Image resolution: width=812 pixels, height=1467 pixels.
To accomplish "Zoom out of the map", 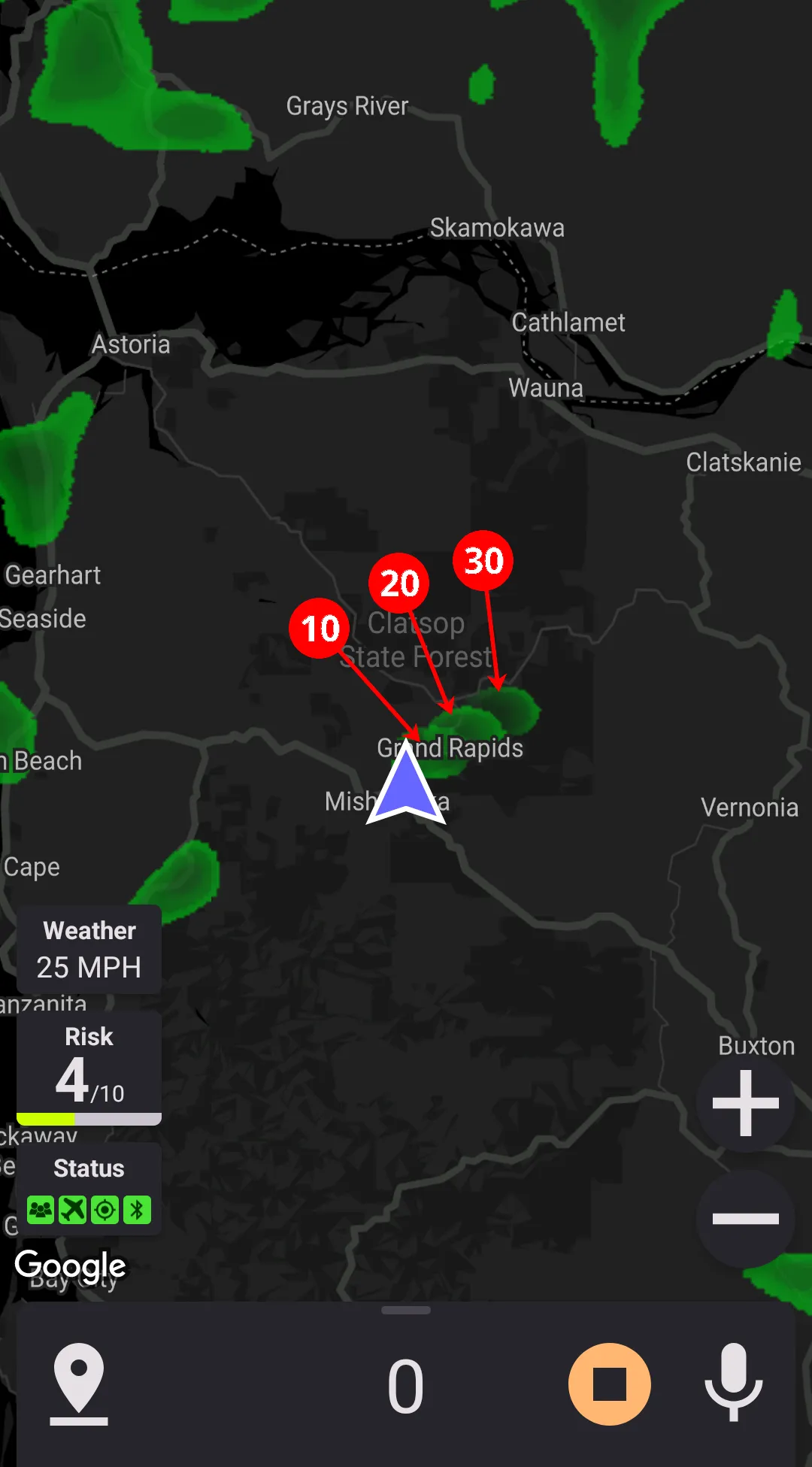I will click(x=745, y=1218).
